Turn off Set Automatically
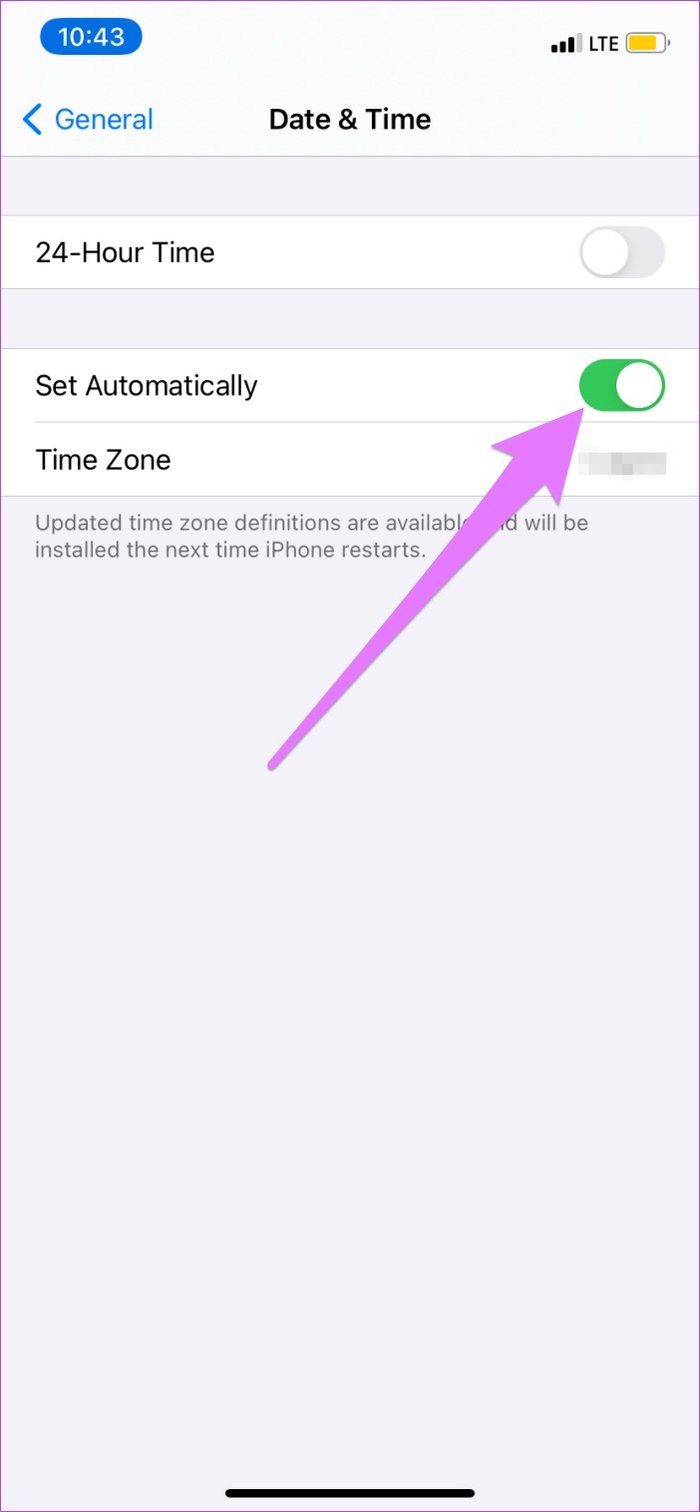The height and width of the screenshot is (1512, 700). (622, 385)
